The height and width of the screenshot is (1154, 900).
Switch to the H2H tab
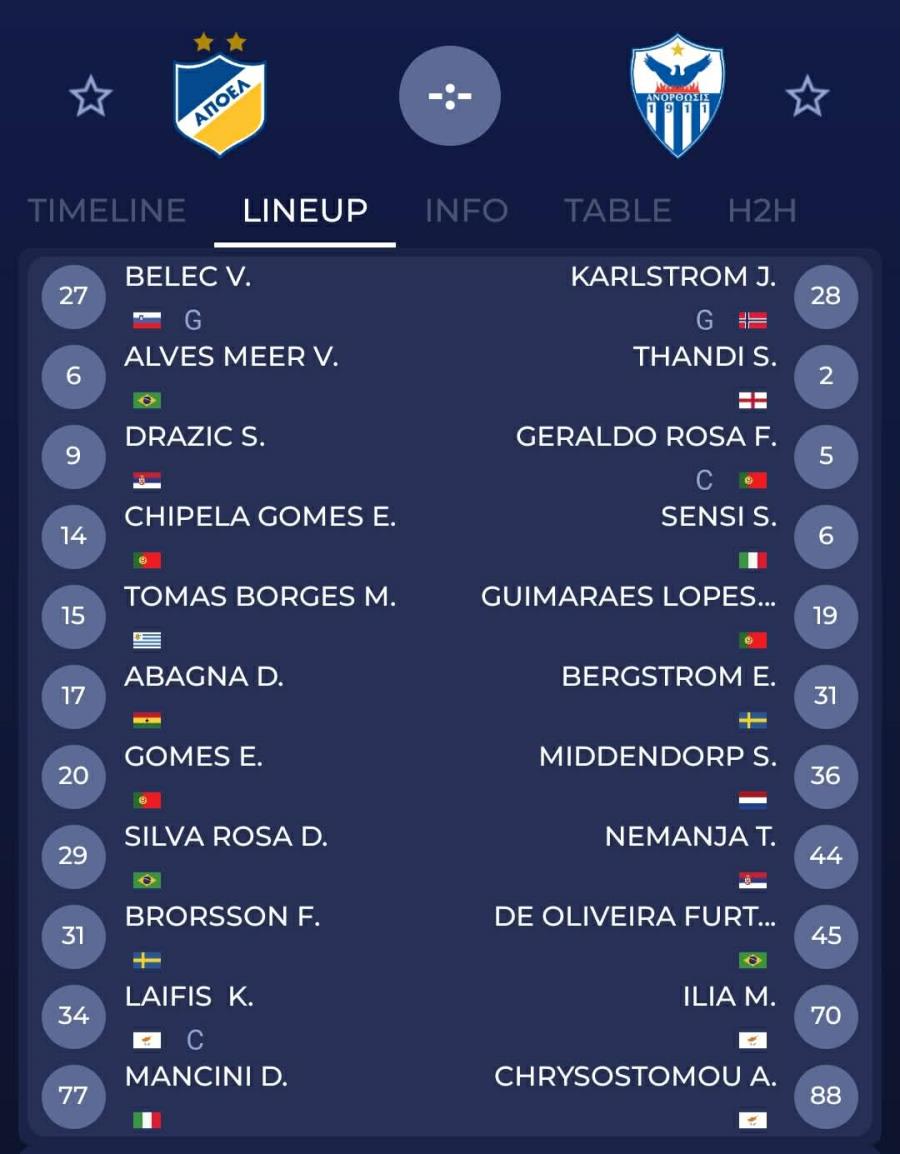point(762,211)
